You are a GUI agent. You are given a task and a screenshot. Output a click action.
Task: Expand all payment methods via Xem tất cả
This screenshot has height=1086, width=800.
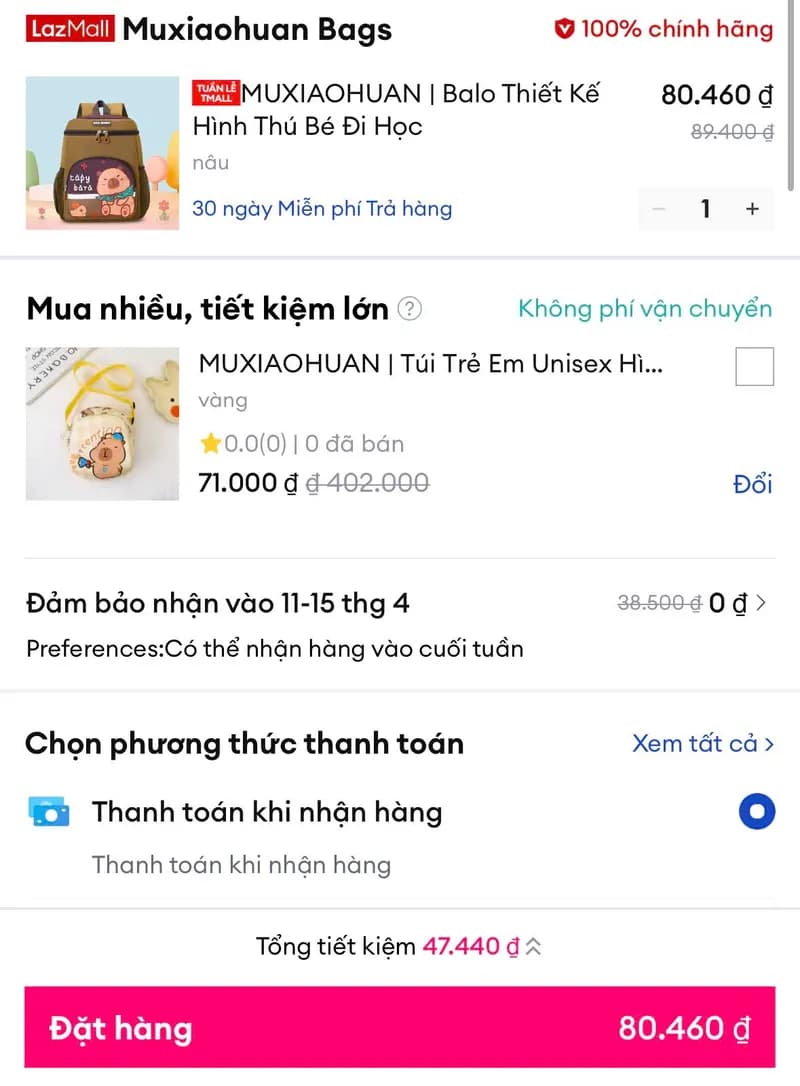click(701, 743)
